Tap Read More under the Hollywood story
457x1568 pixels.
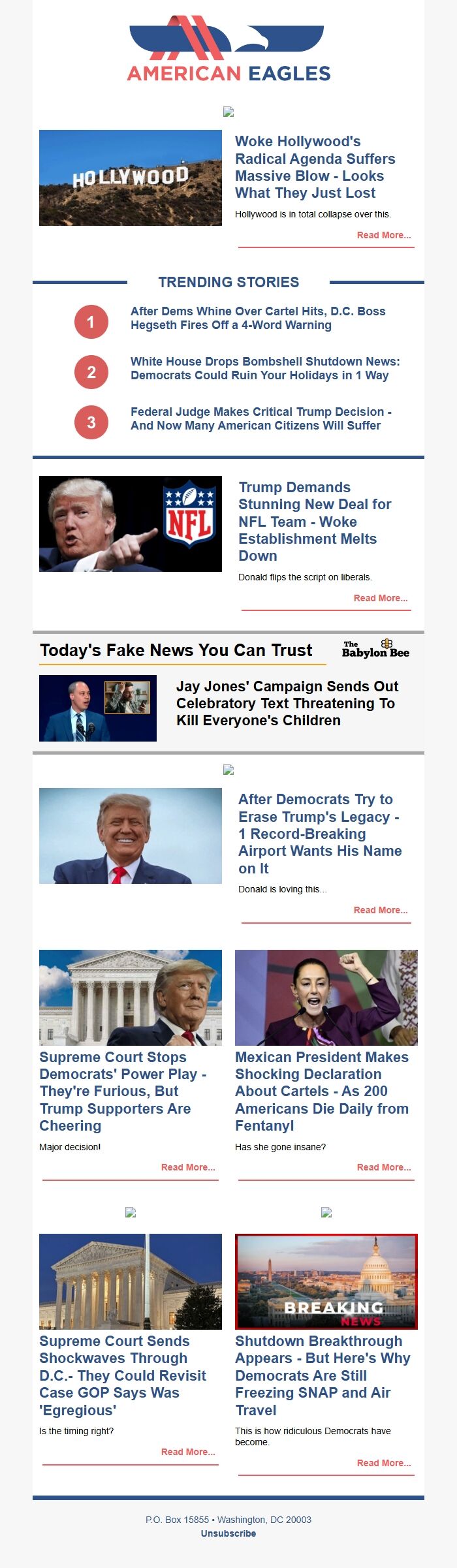point(383,235)
